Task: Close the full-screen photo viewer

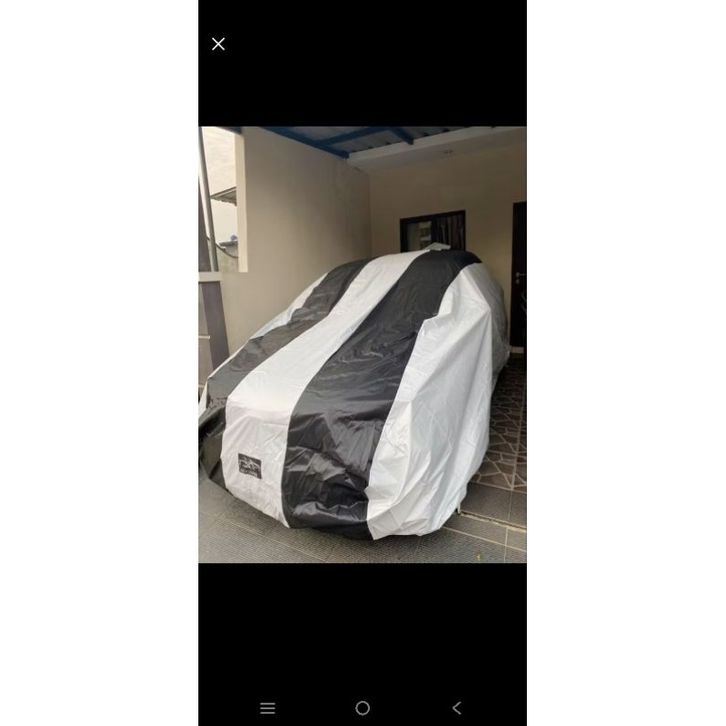Action: click(218, 44)
